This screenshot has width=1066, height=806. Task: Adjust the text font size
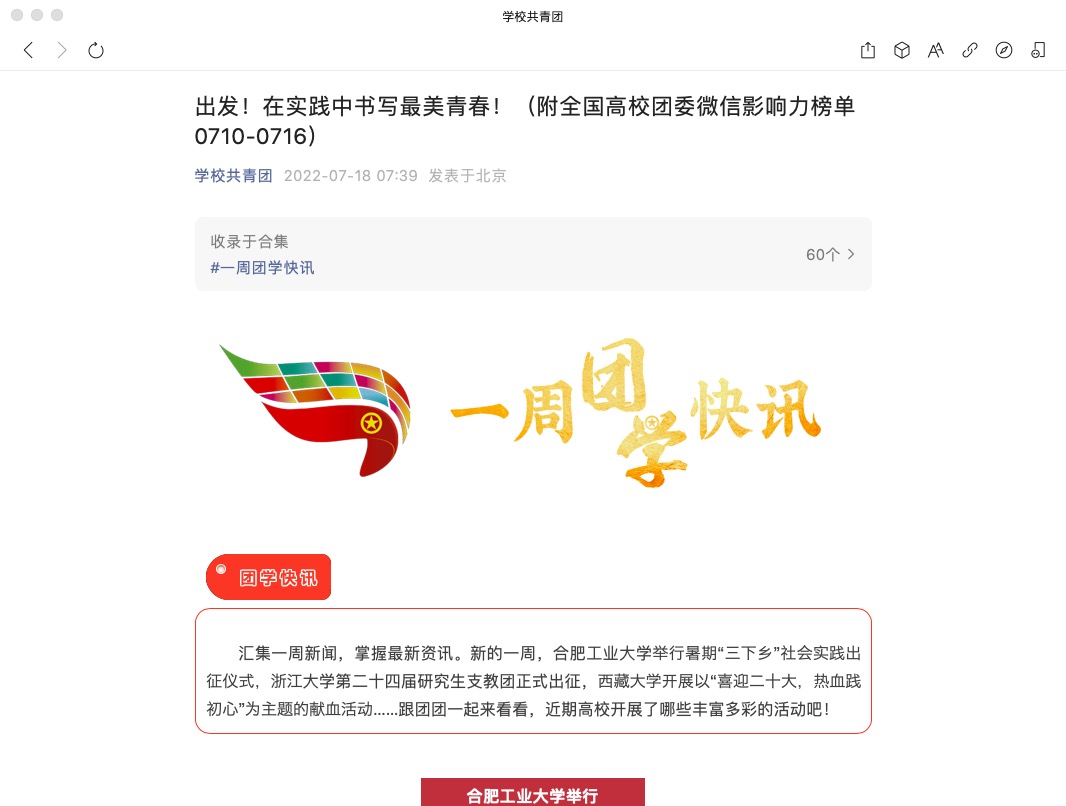coord(936,50)
